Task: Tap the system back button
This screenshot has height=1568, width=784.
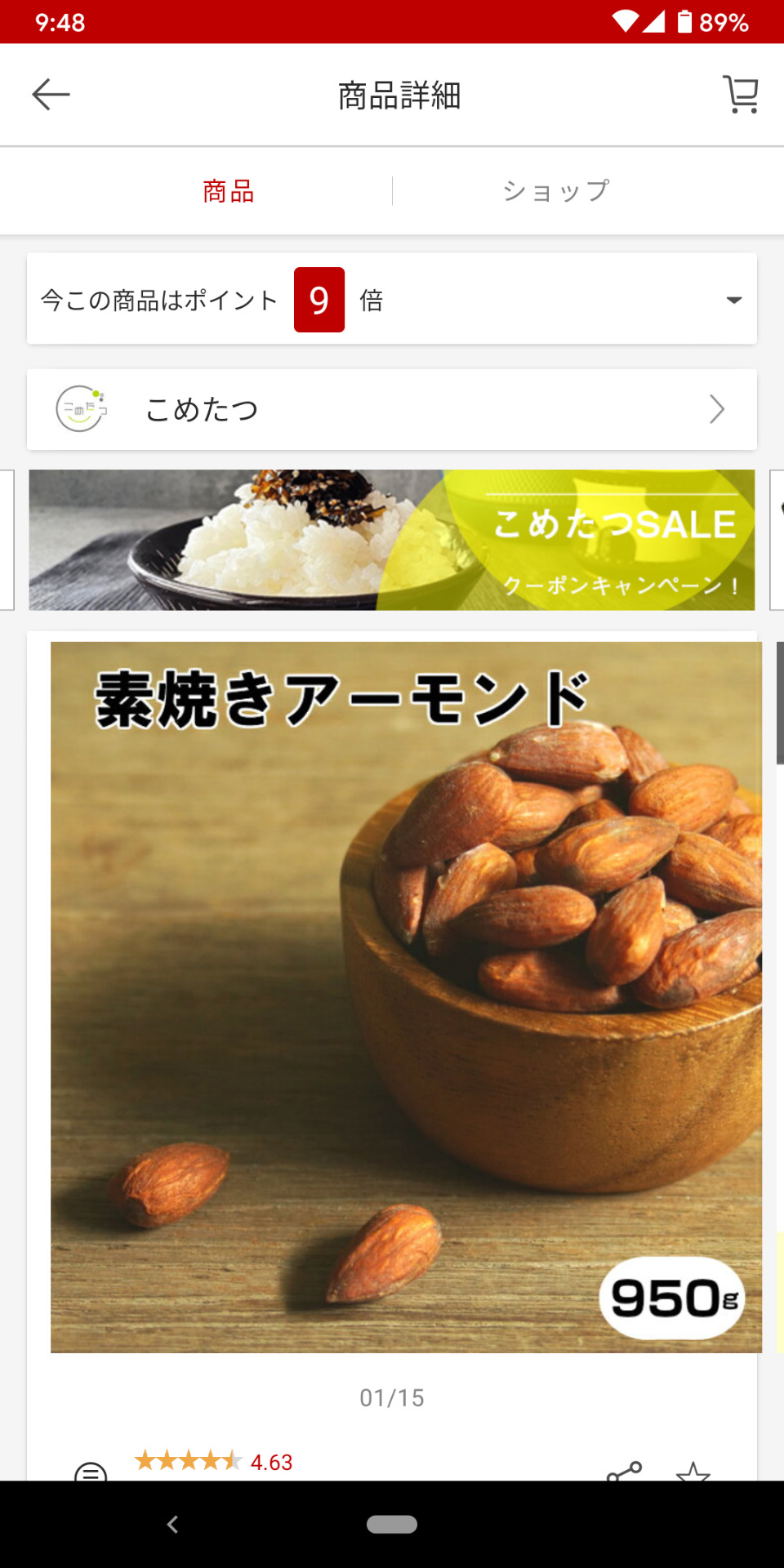Action: click(x=172, y=1524)
